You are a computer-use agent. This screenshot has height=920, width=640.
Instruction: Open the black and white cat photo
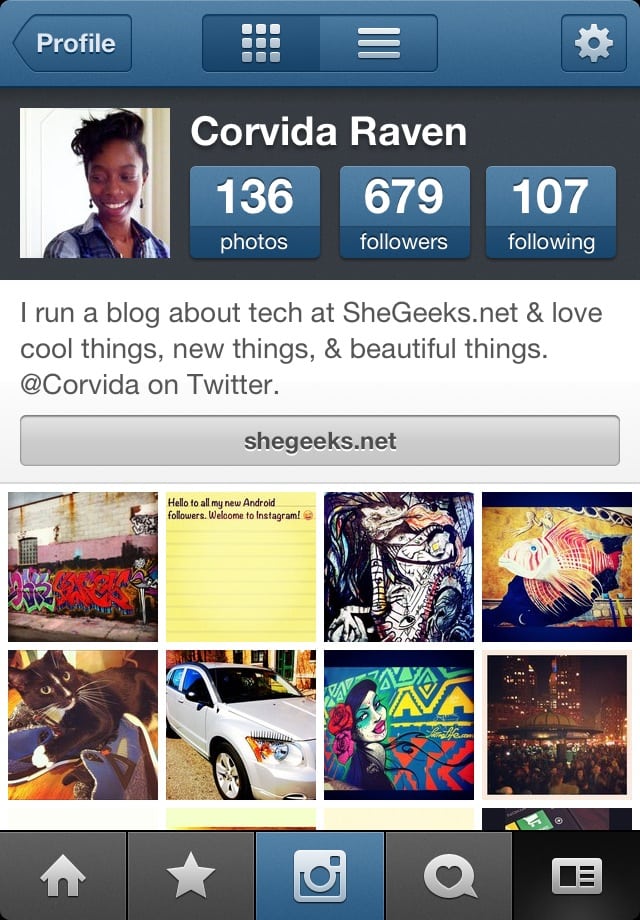pyautogui.click(x=83, y=725)
